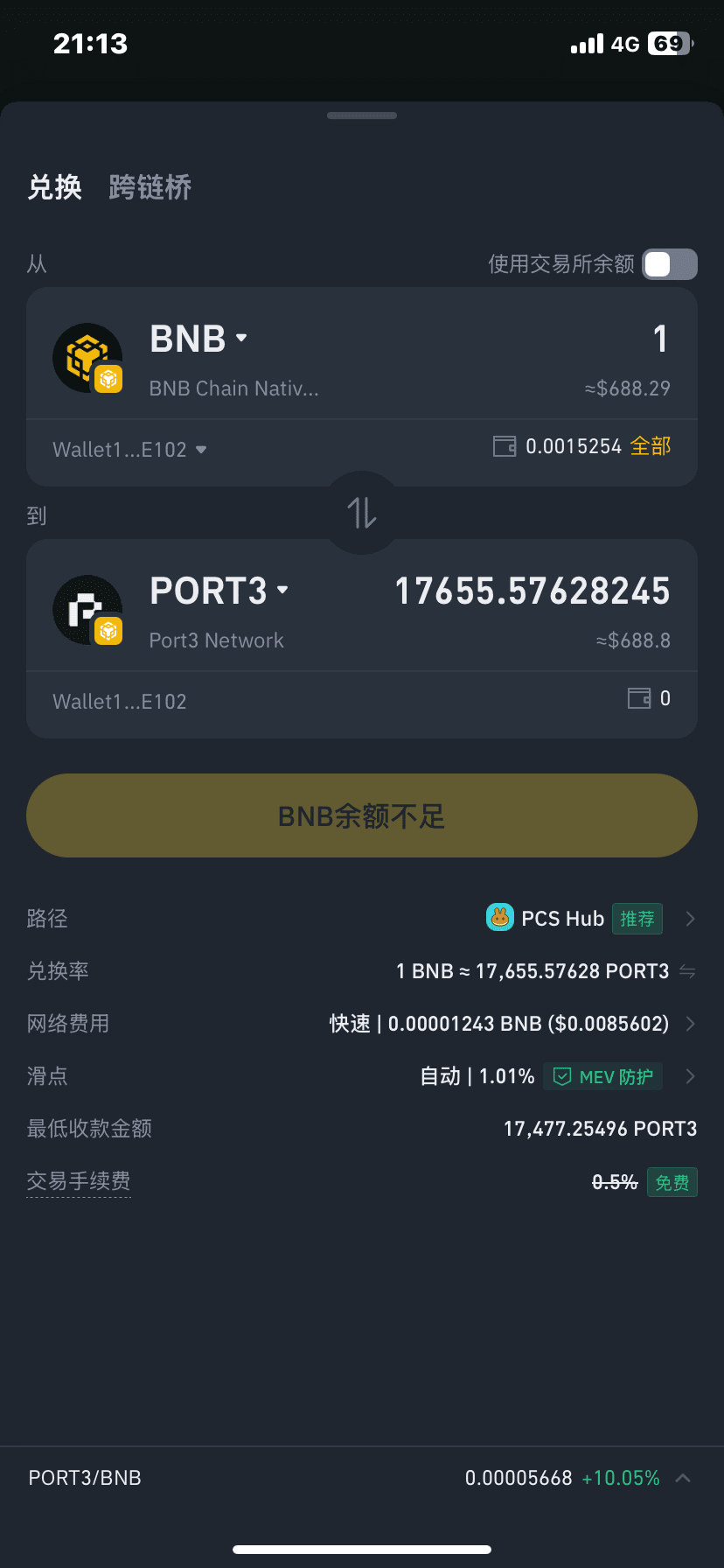
Task: Open the BNB token selector dropdown
Action: pyautogui.click(x=198, y=339)
